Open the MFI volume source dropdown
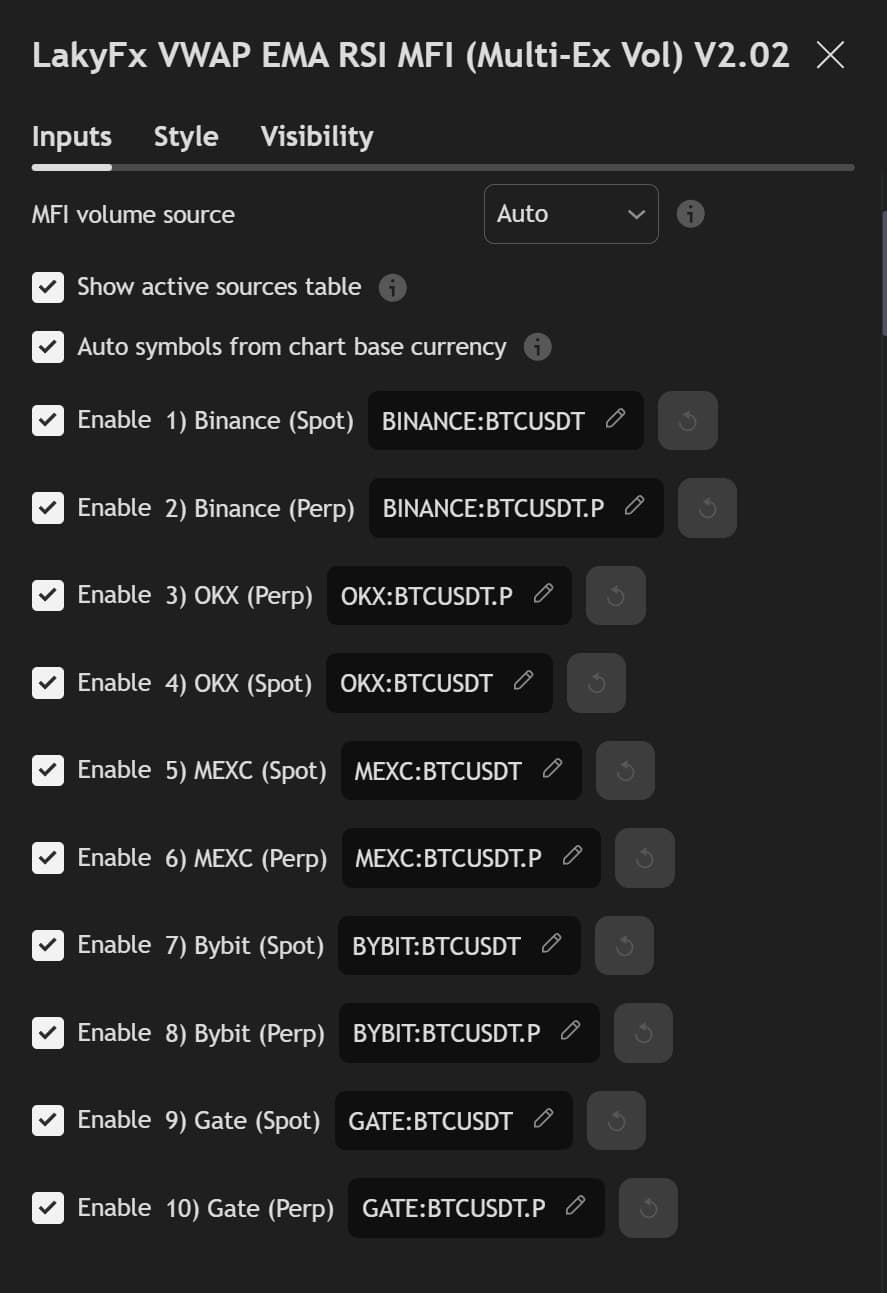Viewport: 887px width, 1293px height. [x=571, y=214]
